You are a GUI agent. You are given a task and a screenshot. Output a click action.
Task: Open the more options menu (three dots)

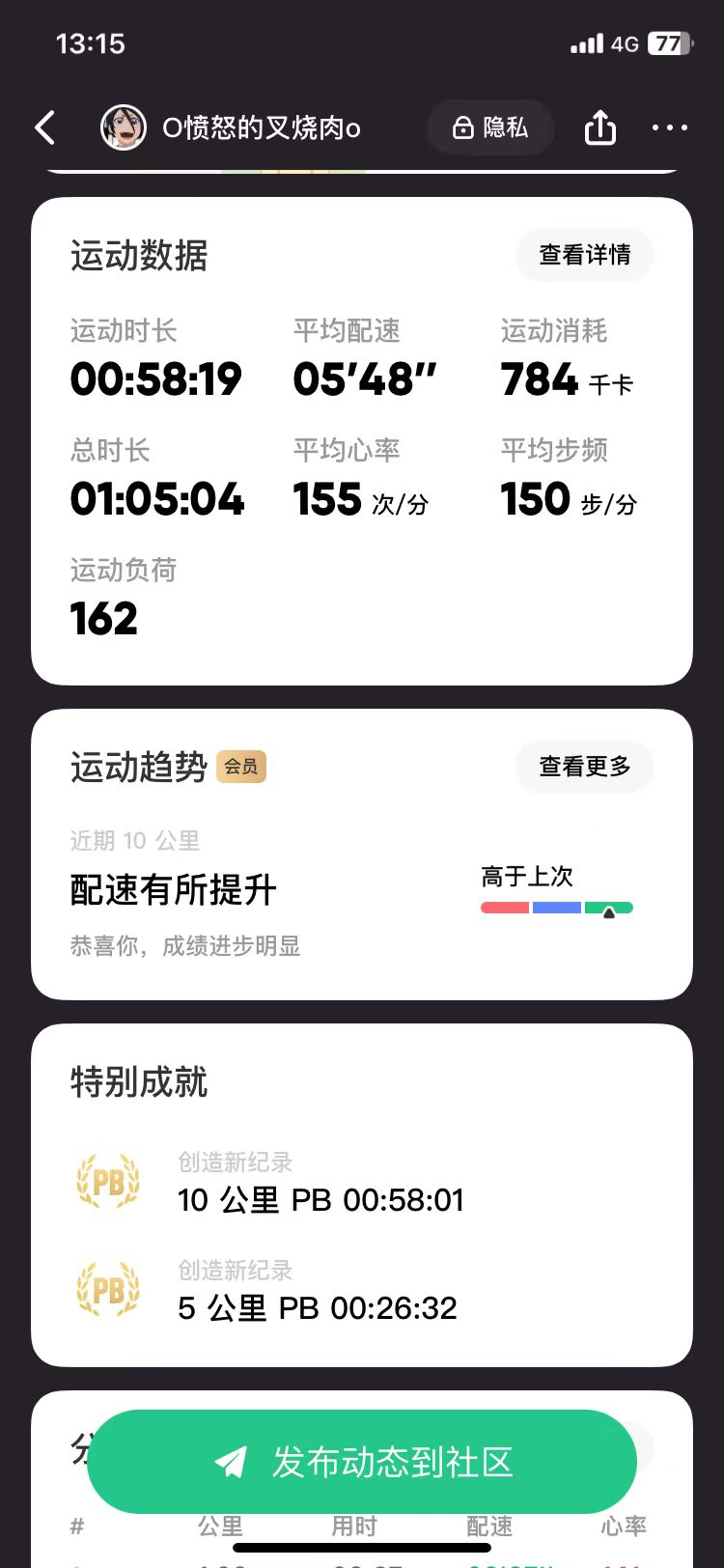tap(669, 126)
